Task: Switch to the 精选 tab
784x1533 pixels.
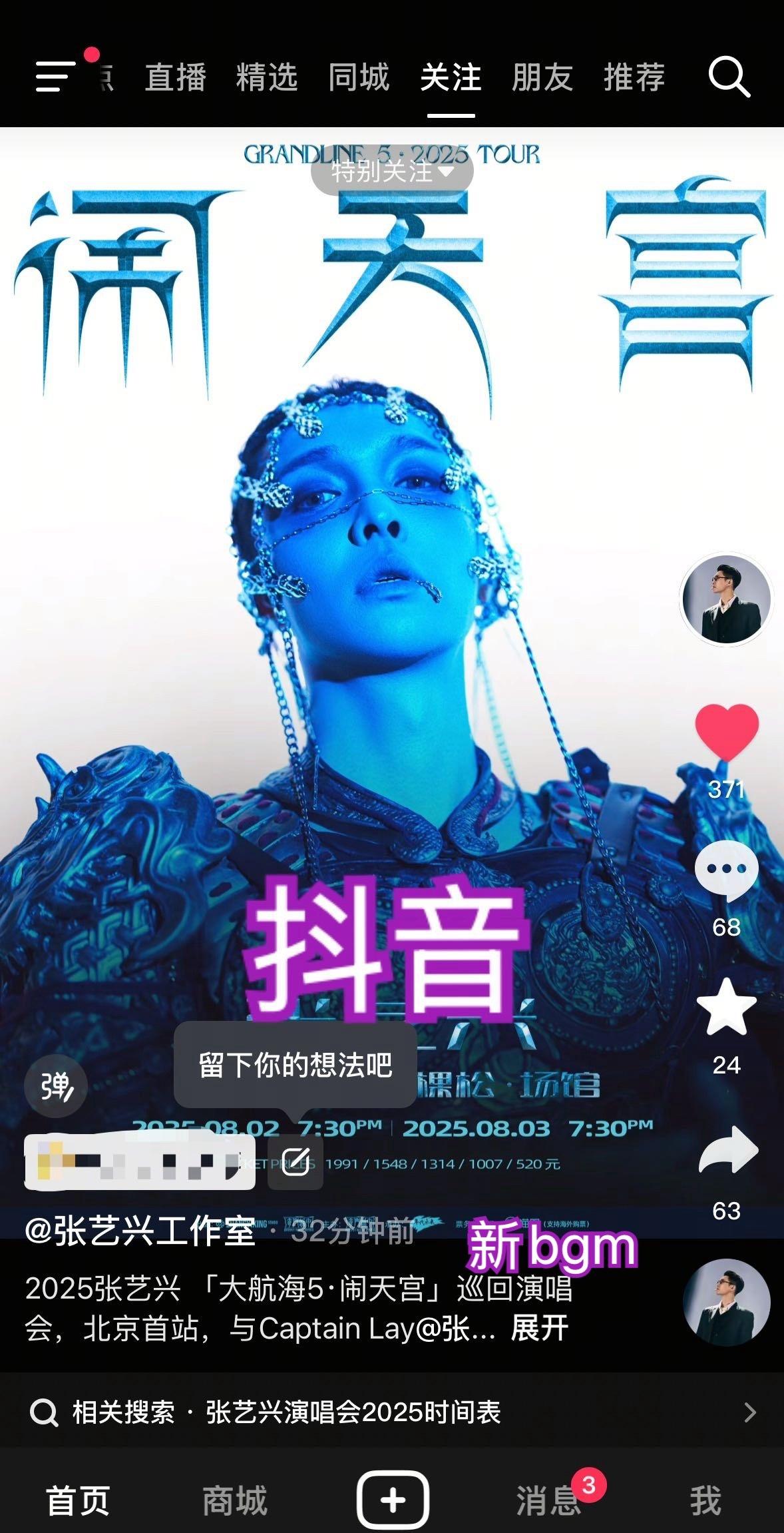Action: 267,77
